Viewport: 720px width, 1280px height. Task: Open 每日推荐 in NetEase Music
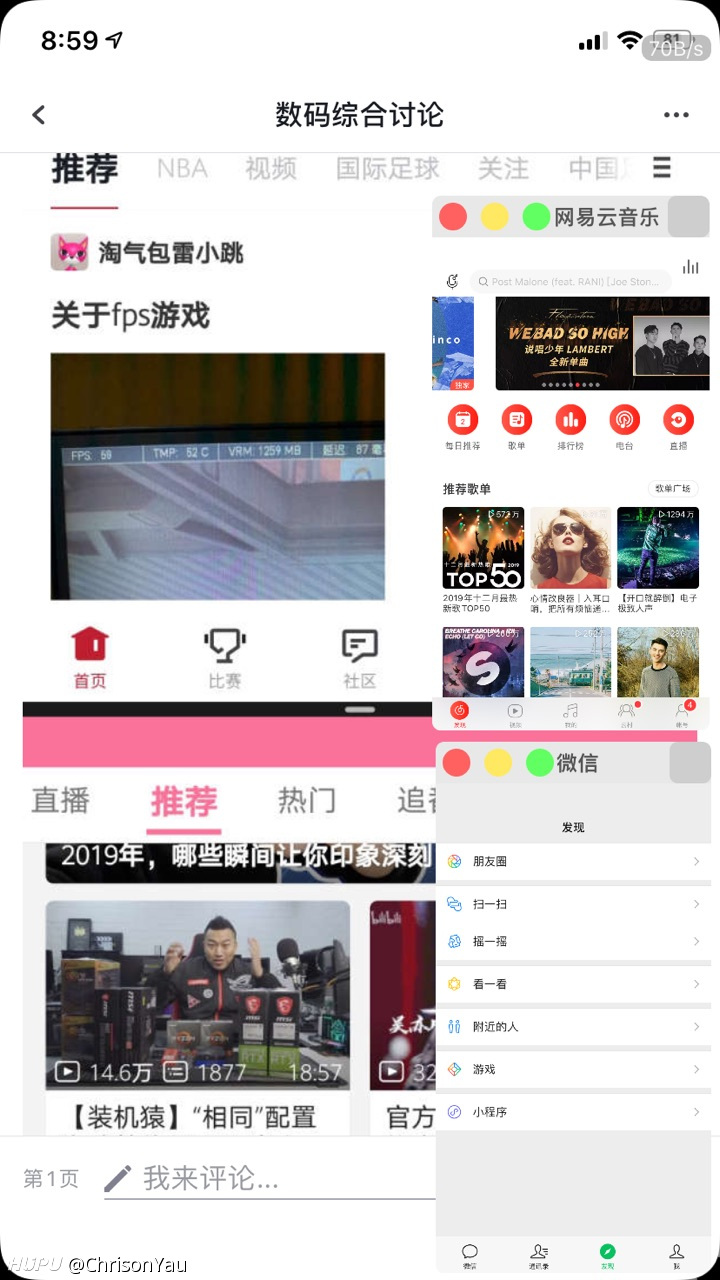pyautogui.click(x=462, y=428)
